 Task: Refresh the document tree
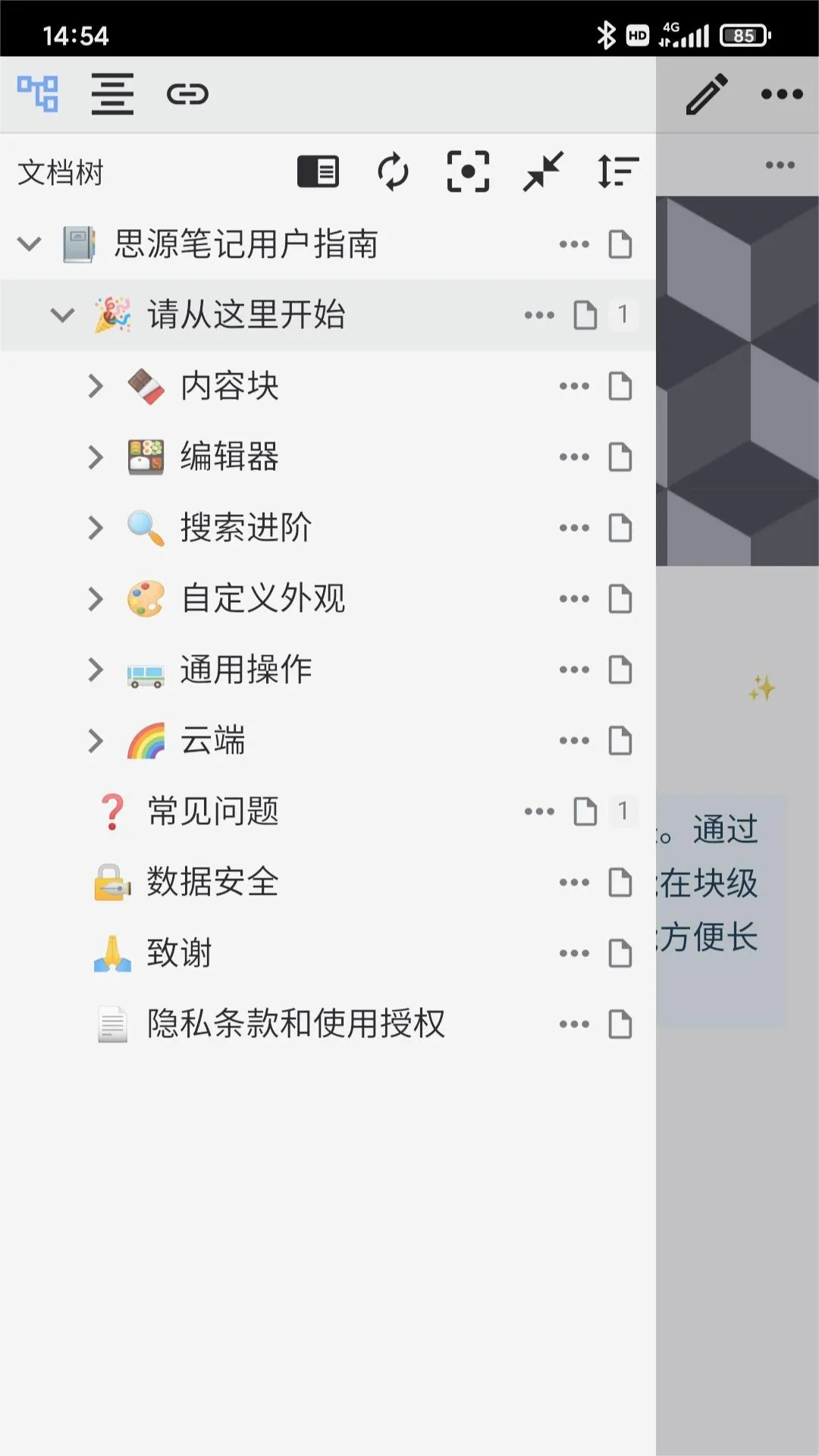(x=394, y=171)
